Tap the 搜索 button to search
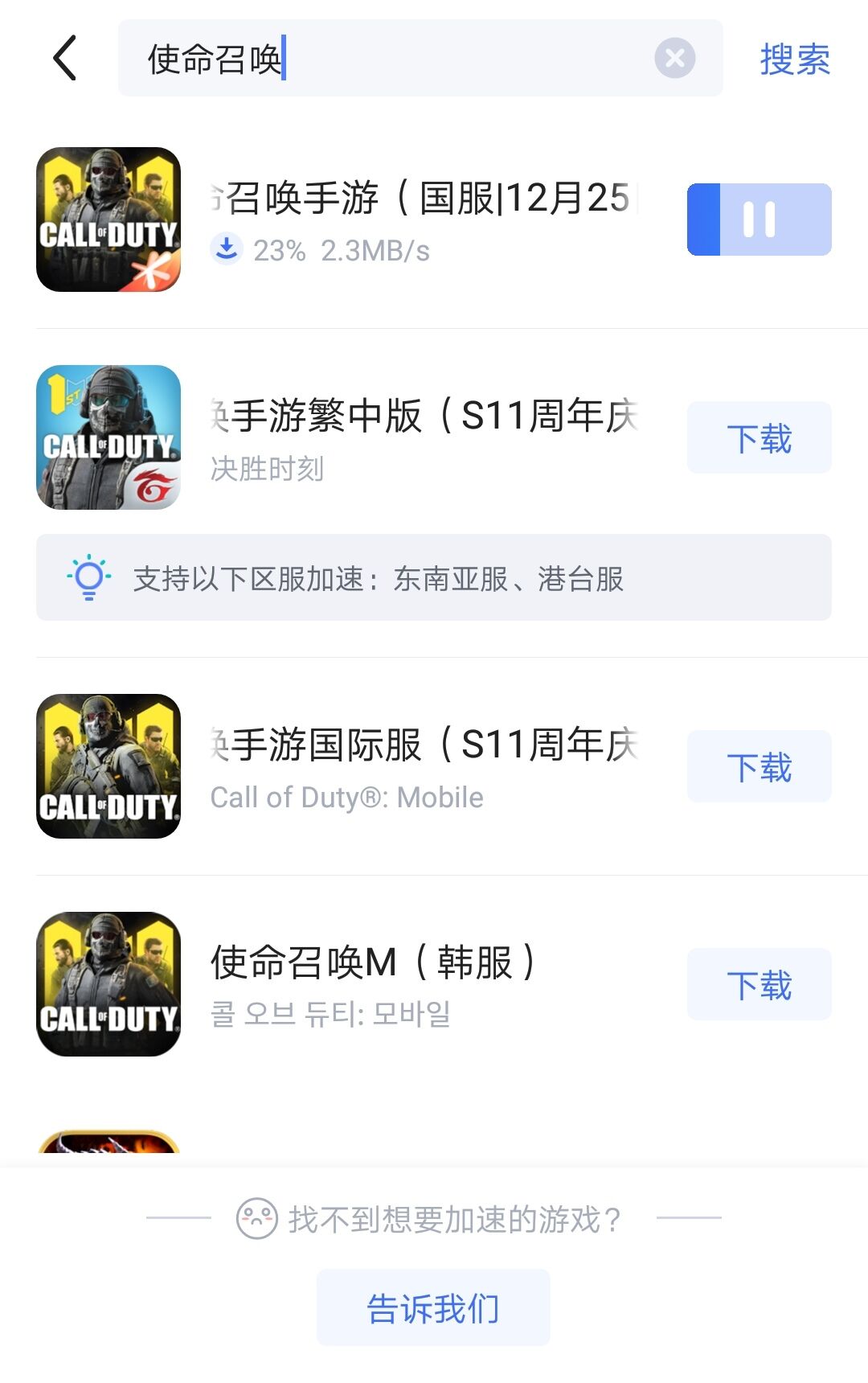Screen dimensions: 868x1383 click(794, 60)
